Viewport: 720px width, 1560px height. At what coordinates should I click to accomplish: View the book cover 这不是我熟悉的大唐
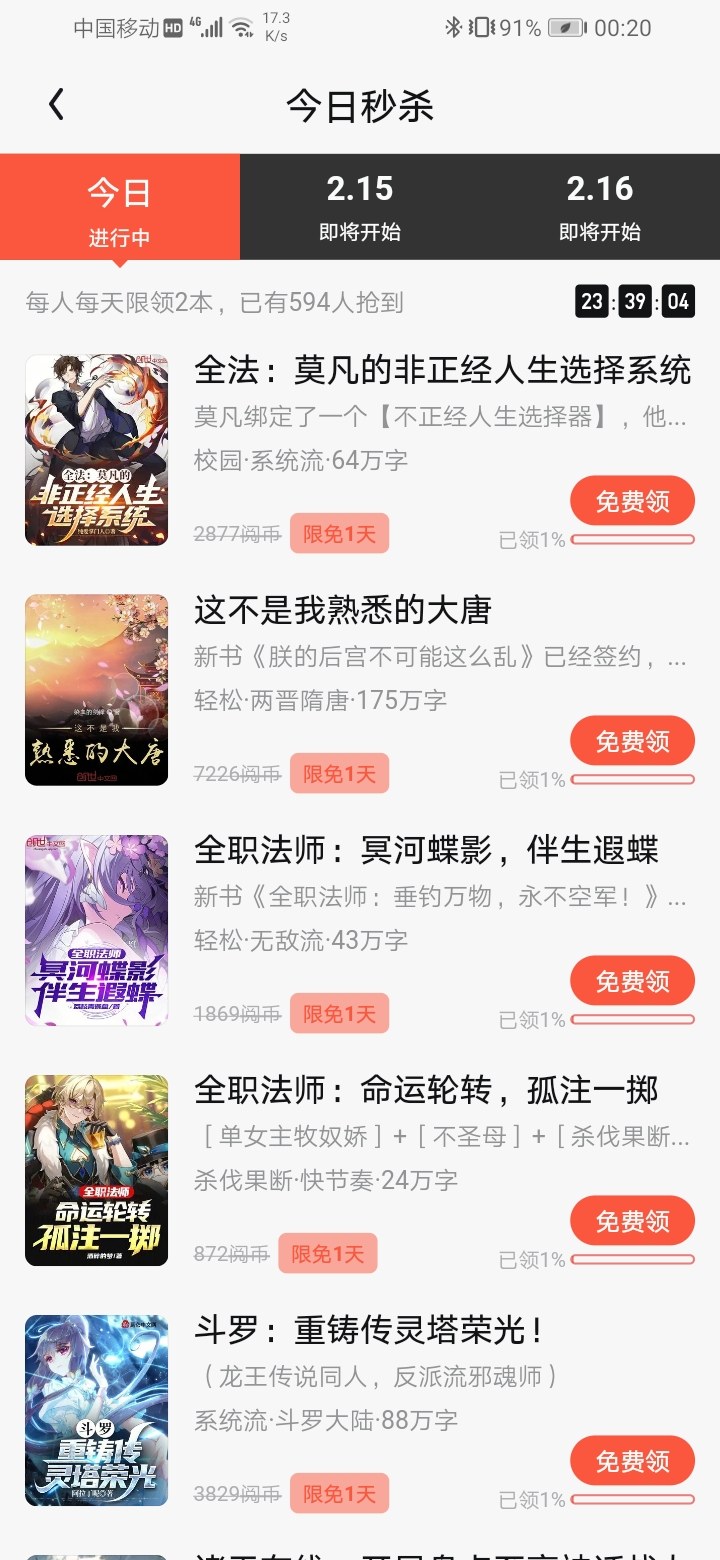click(97, 690)
